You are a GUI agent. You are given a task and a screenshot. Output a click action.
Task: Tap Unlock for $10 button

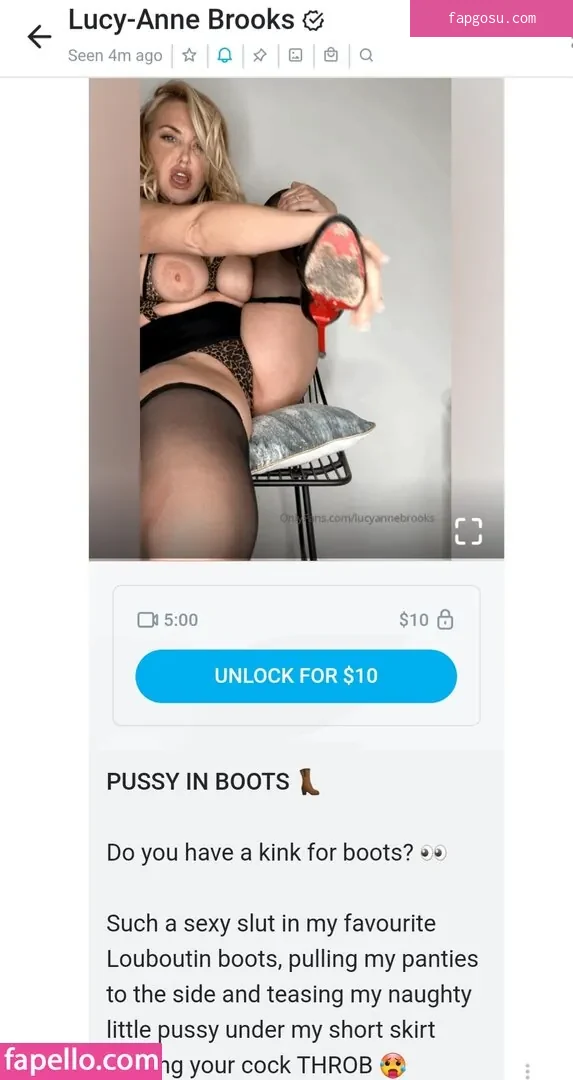pyautogui.click(x=296, y=676)
